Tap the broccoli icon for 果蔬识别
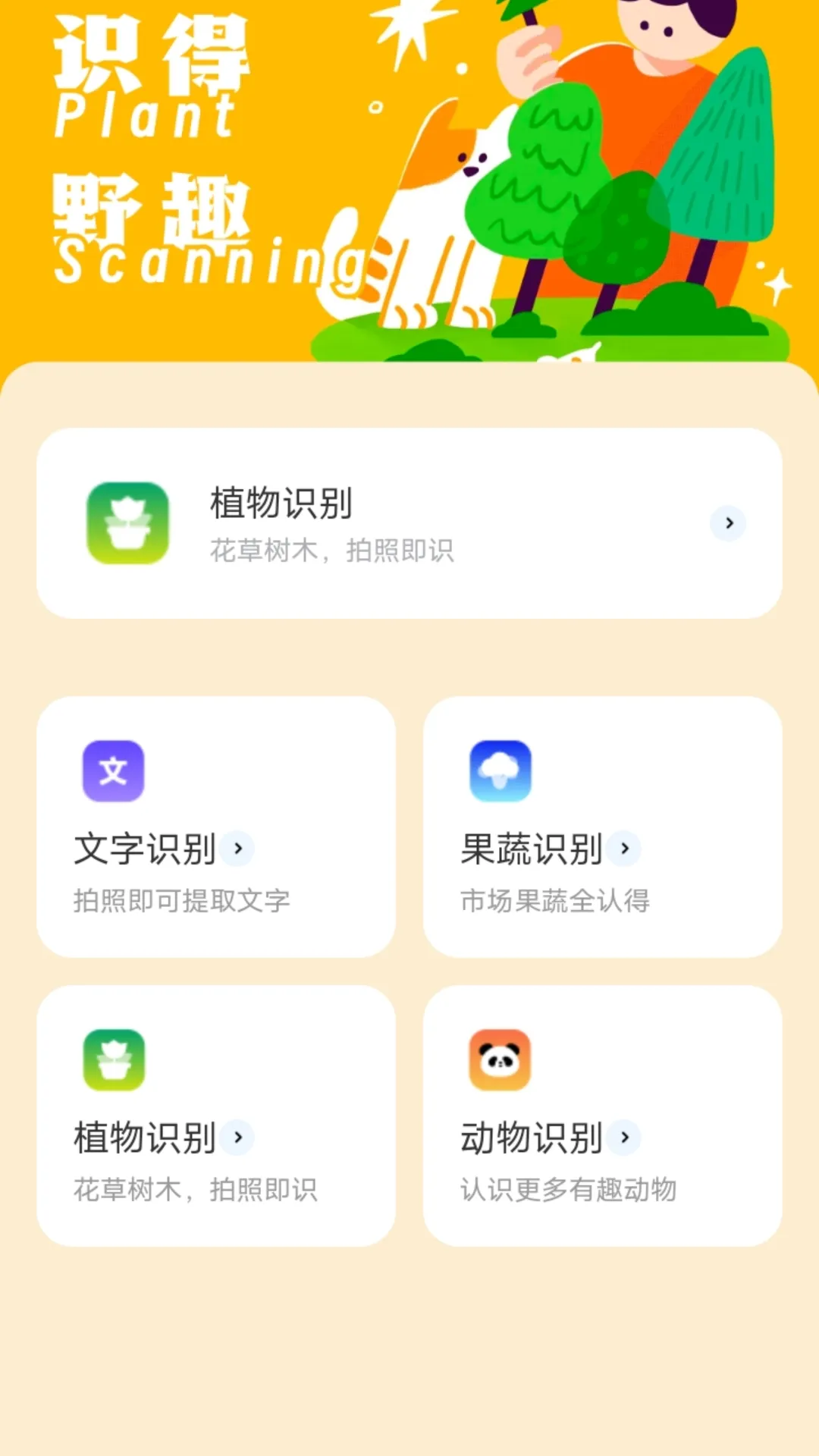The image size is (819, 1456). point(498,770)
